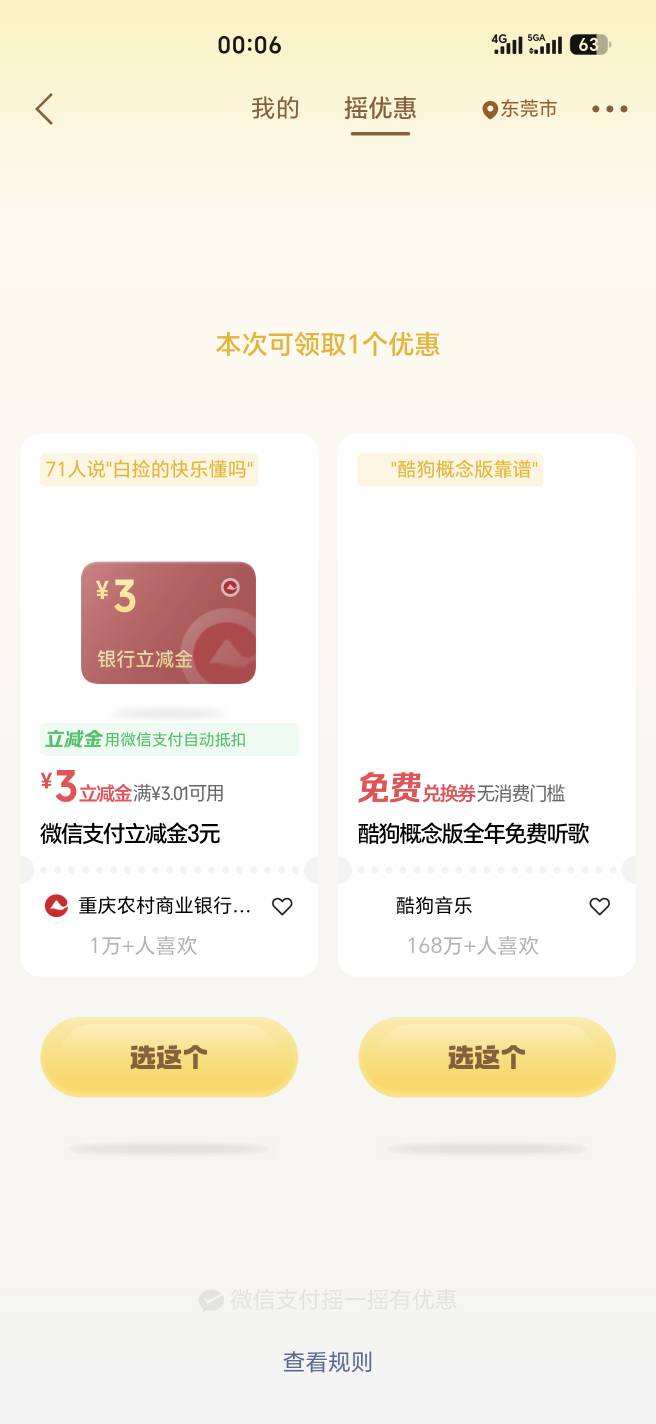Select 选这个 under the 酷狗音乐 card
The width and height of the screenshot is (656, 1424).
[487, 1057]
